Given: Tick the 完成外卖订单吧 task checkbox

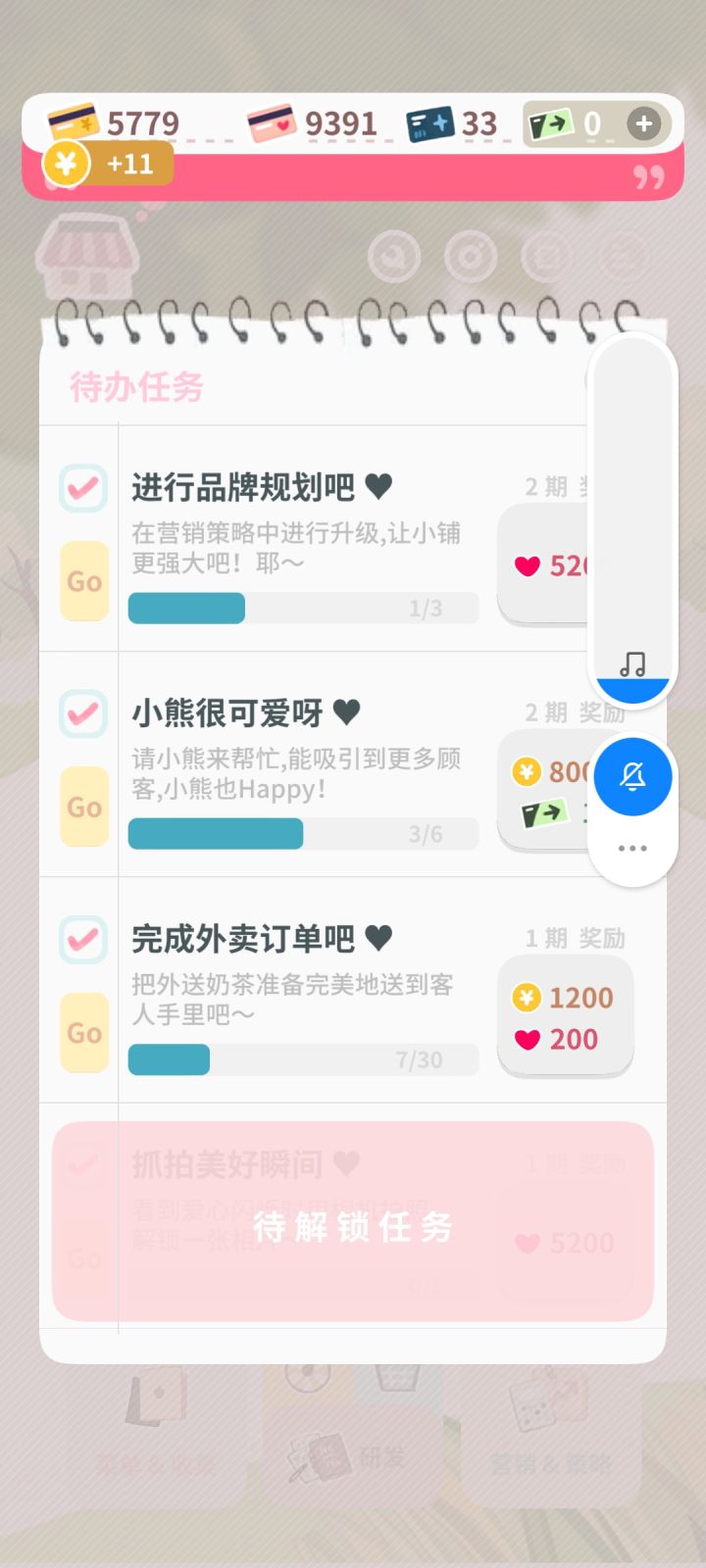Looking at the screenshot, I should [82, 939].
